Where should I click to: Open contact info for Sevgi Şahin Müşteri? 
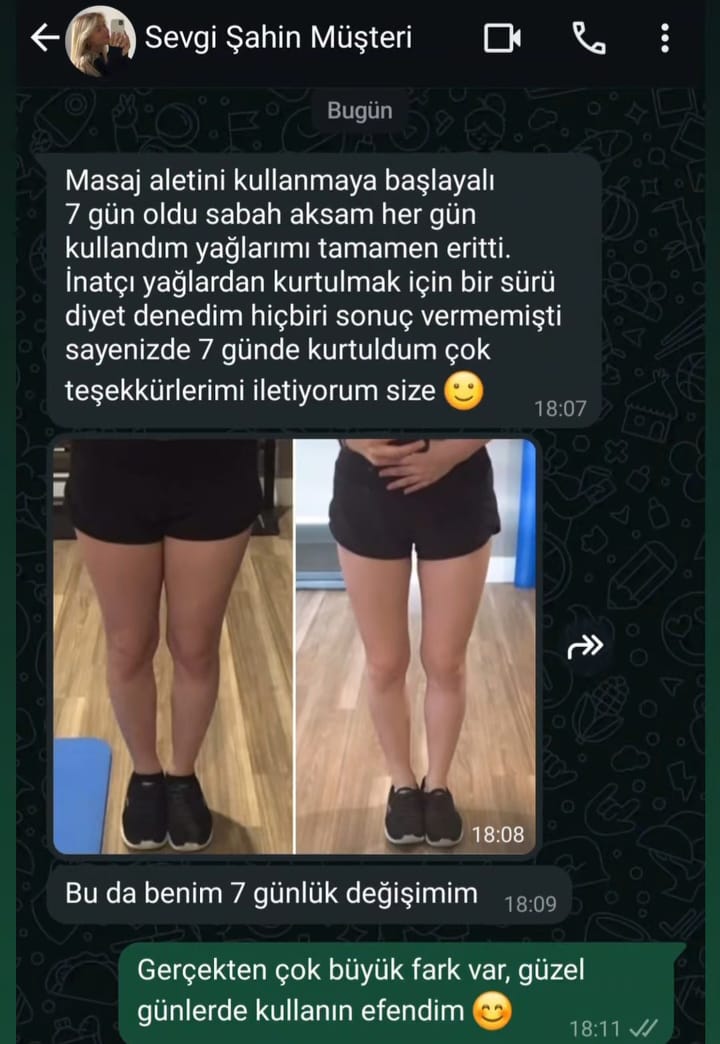coord(278,39)
